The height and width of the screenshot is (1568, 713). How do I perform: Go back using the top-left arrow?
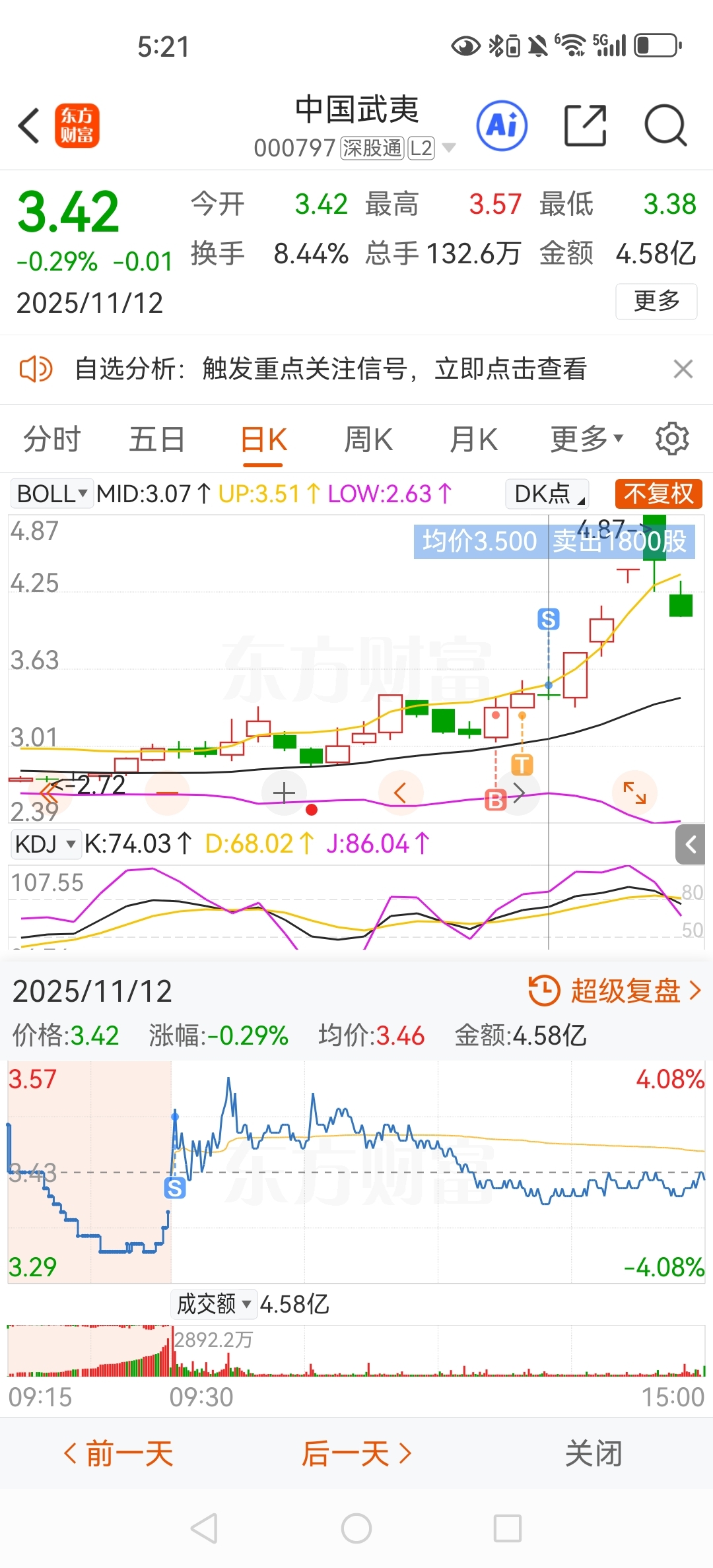point(29,125)
